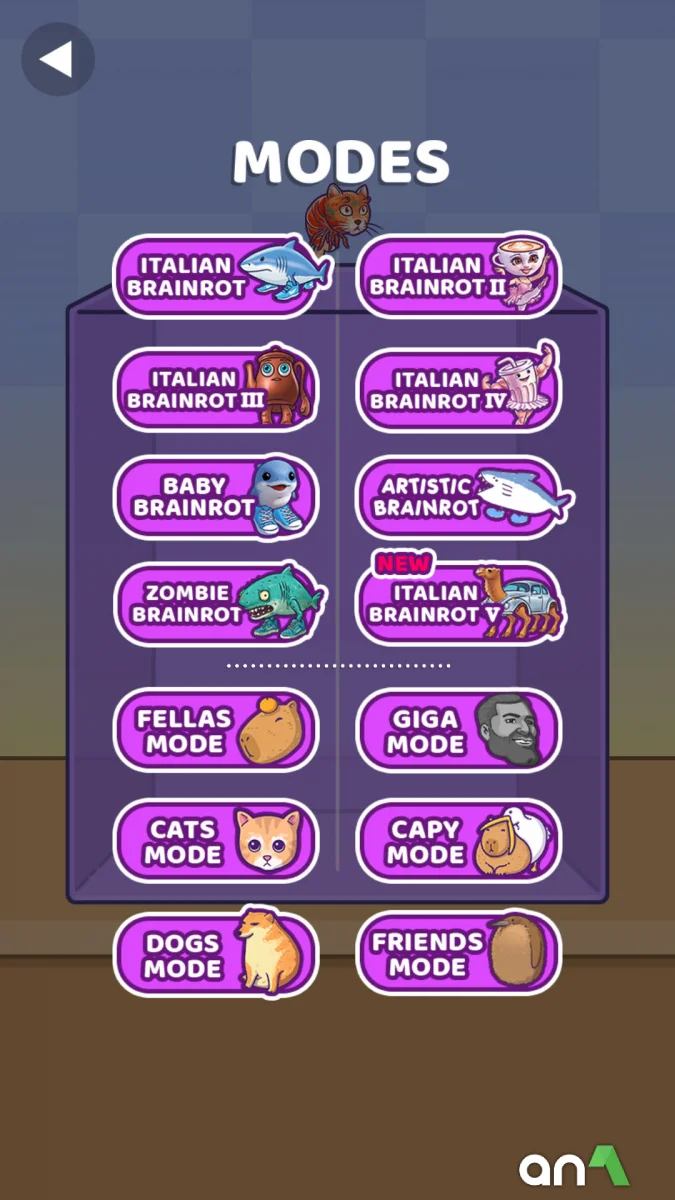Select Capy Mode
This screenshot has height=1200, width=675.
pyautogui.click(x=458, y=842)
